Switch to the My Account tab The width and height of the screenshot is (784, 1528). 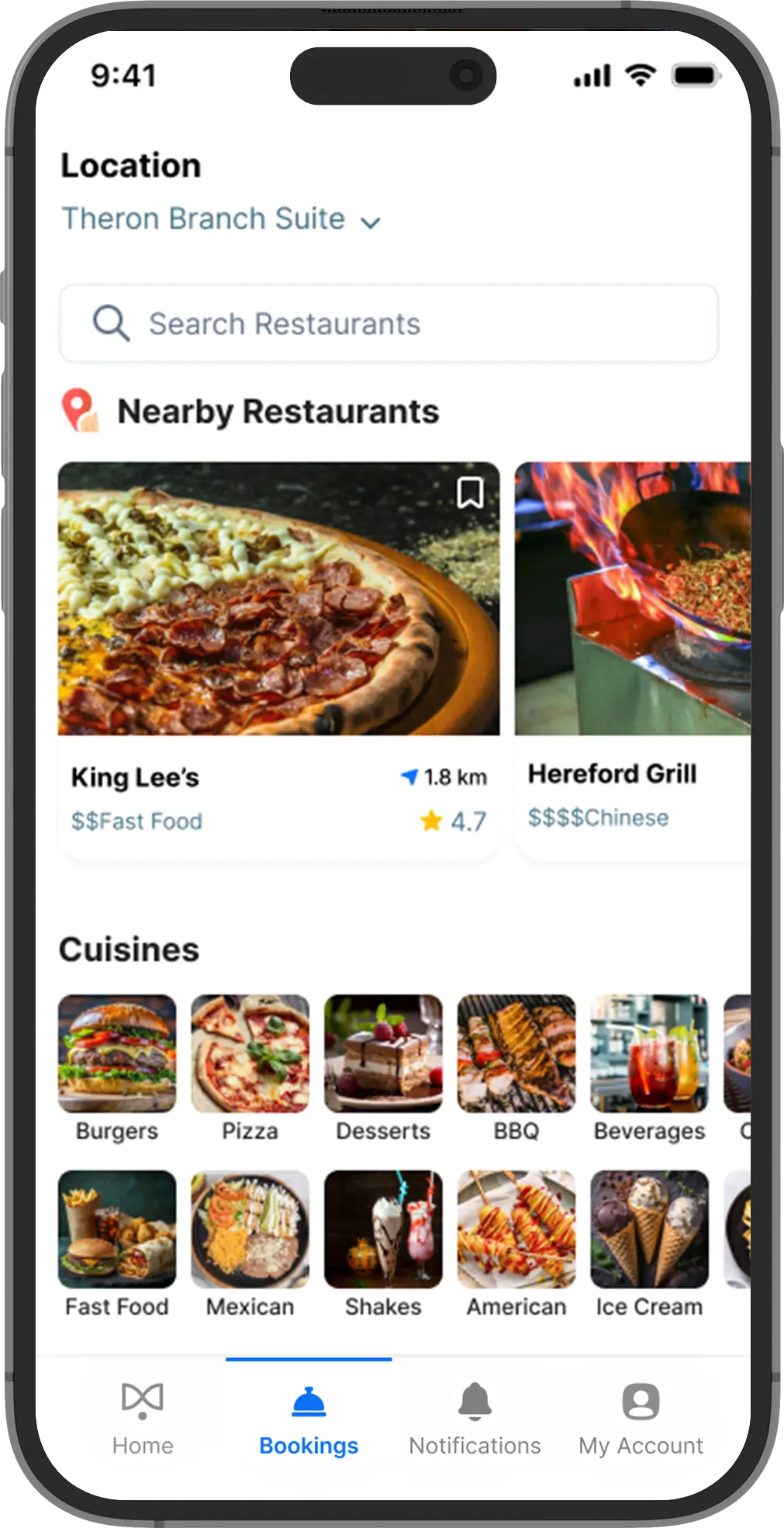[x=641, y=1418]
